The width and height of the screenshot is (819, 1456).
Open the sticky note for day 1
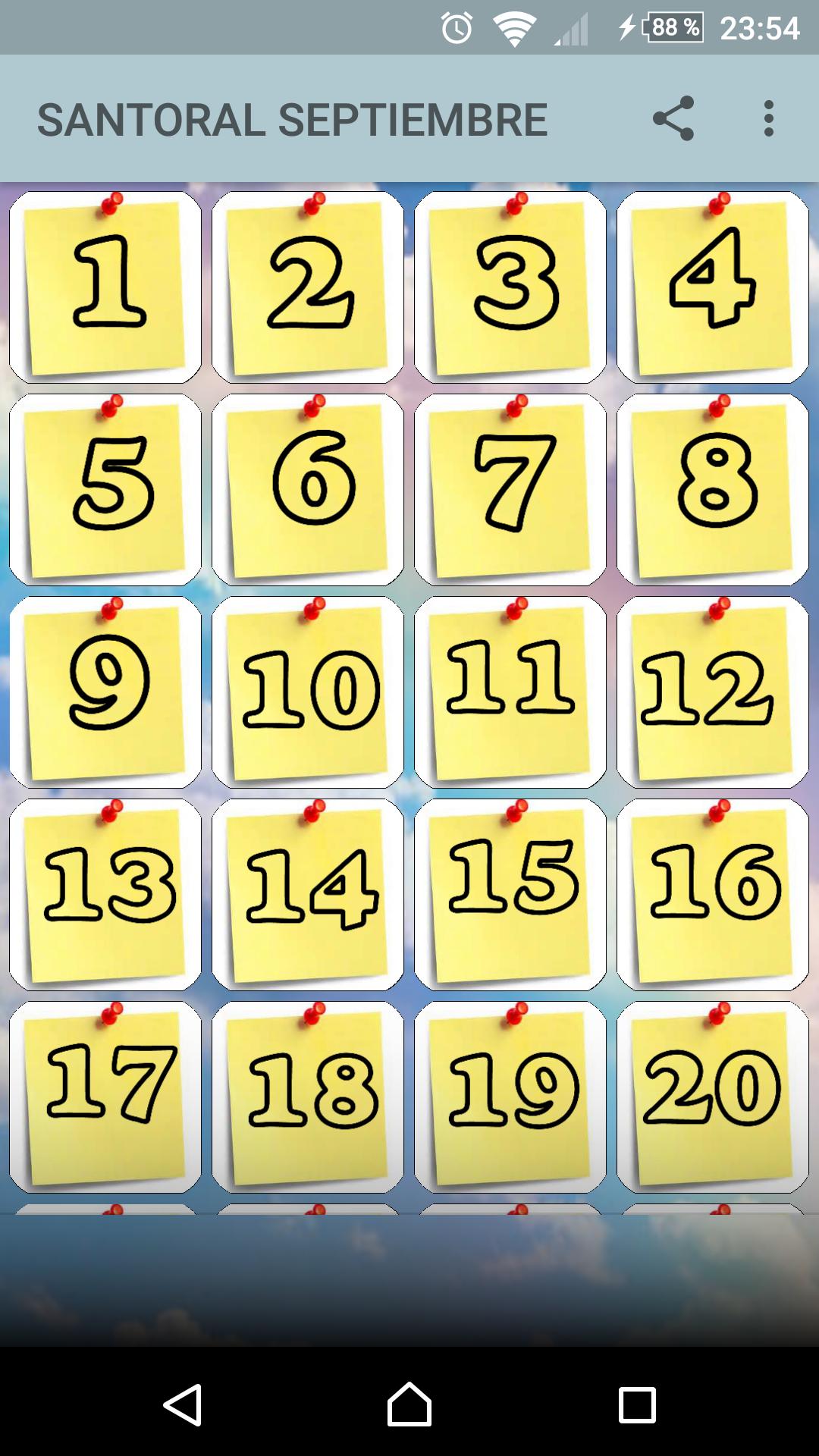(105, 287)
